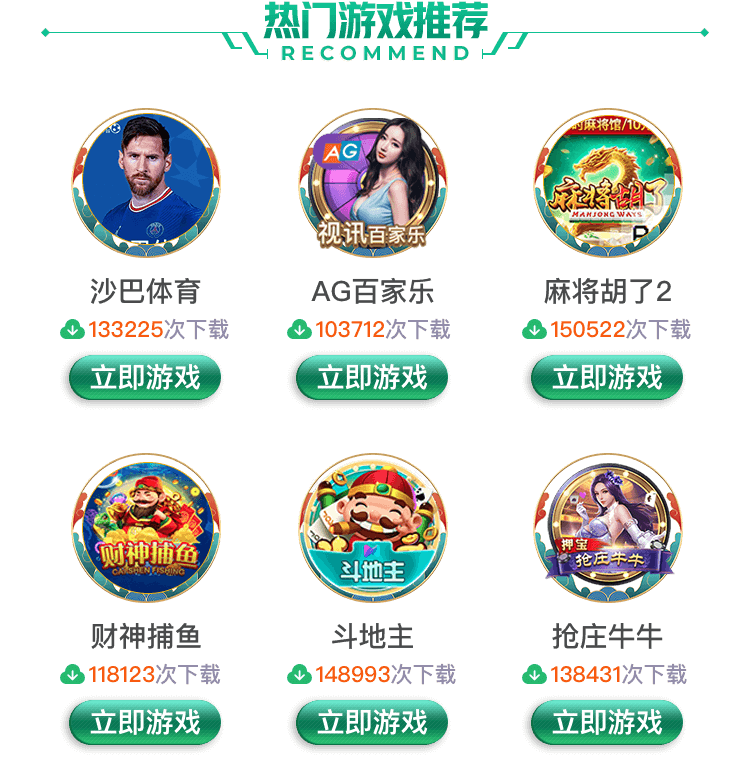The image size is (750, 758).
Task: Start playing AG百家乐 now
Action: (372, 378)
